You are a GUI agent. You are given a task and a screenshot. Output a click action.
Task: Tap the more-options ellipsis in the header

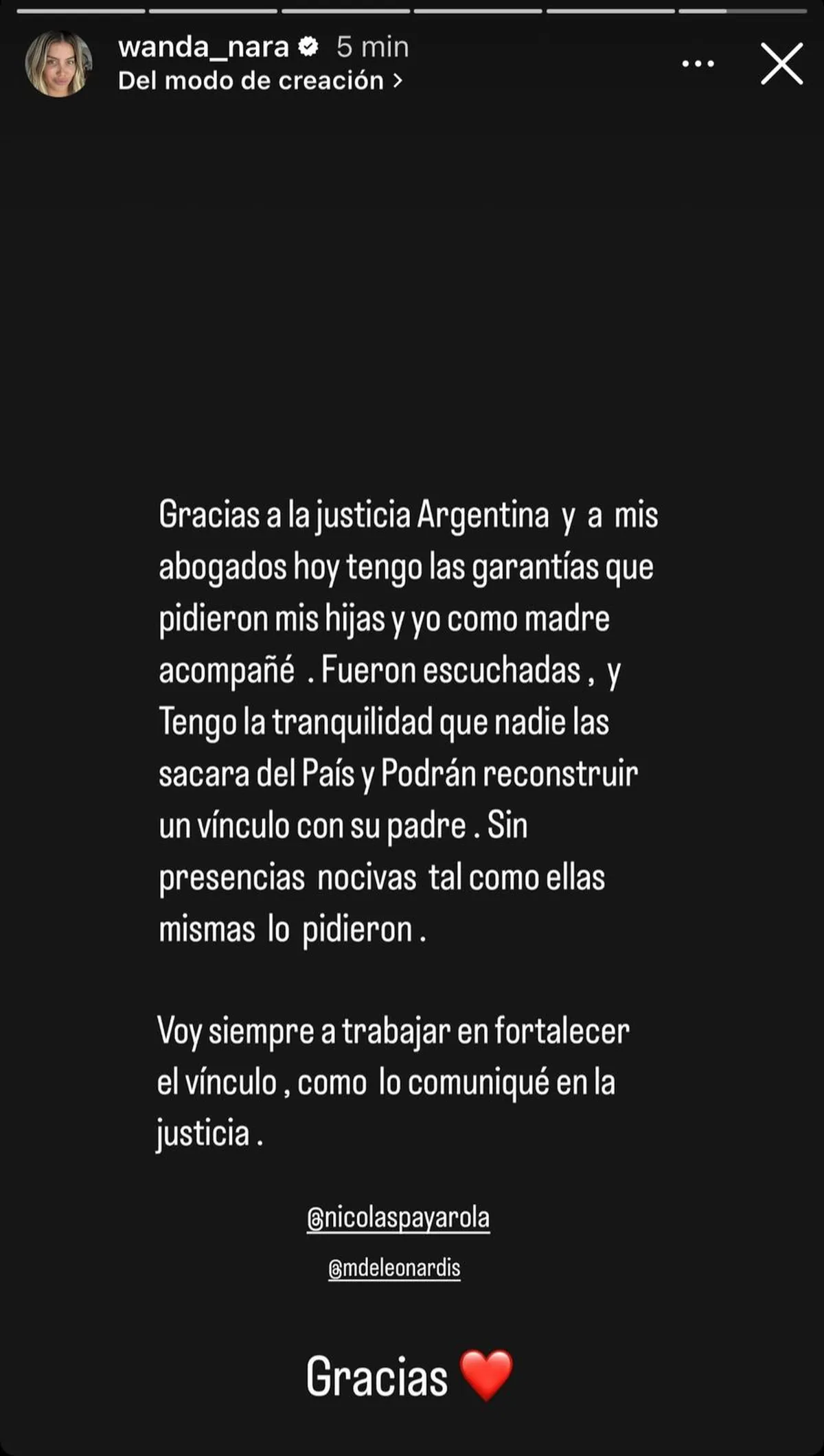[x=699, y=63]
